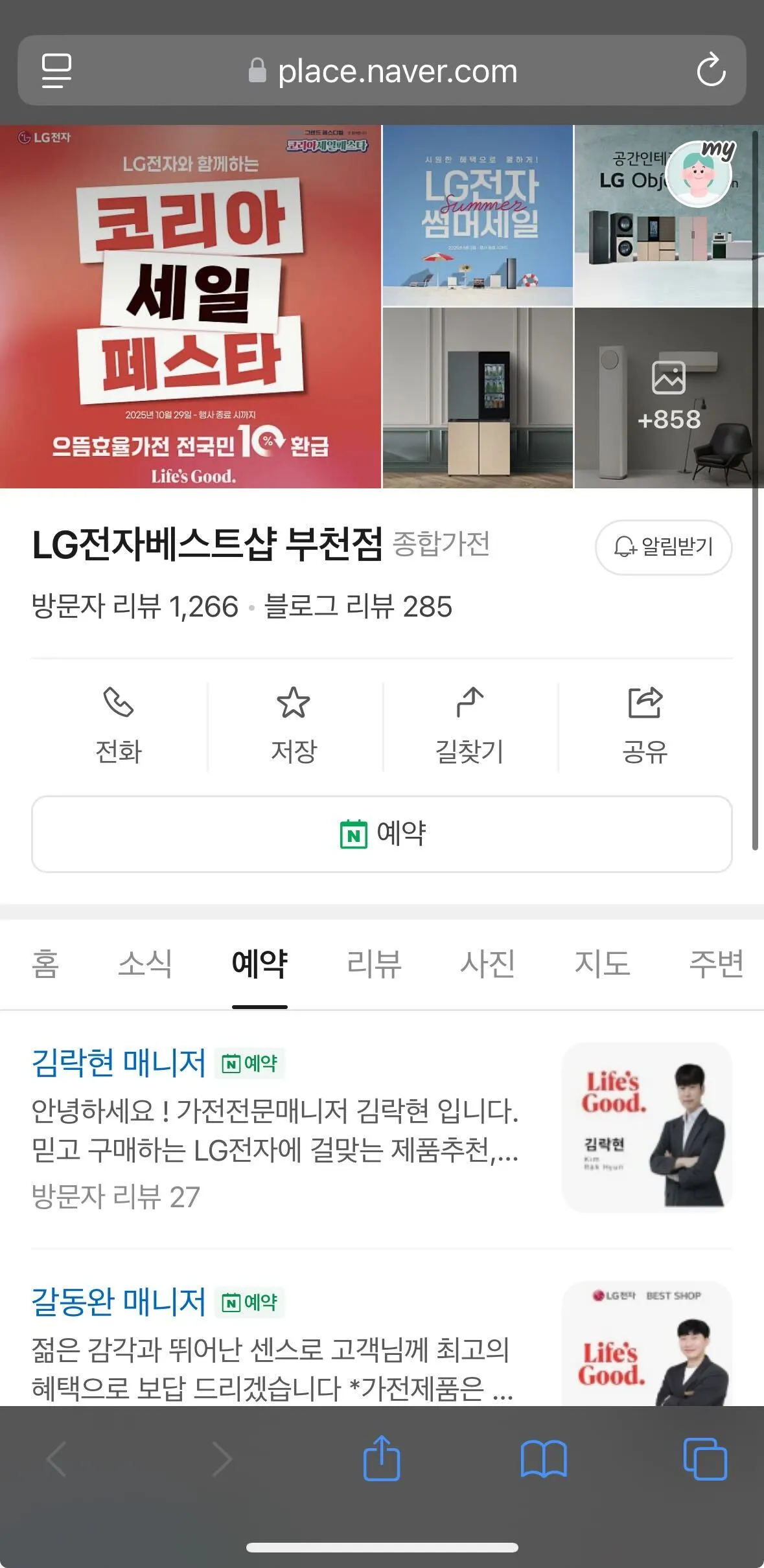Tap the wide 예약 reservation button
The image size is (764, 1568).
[x=382, y=834]
